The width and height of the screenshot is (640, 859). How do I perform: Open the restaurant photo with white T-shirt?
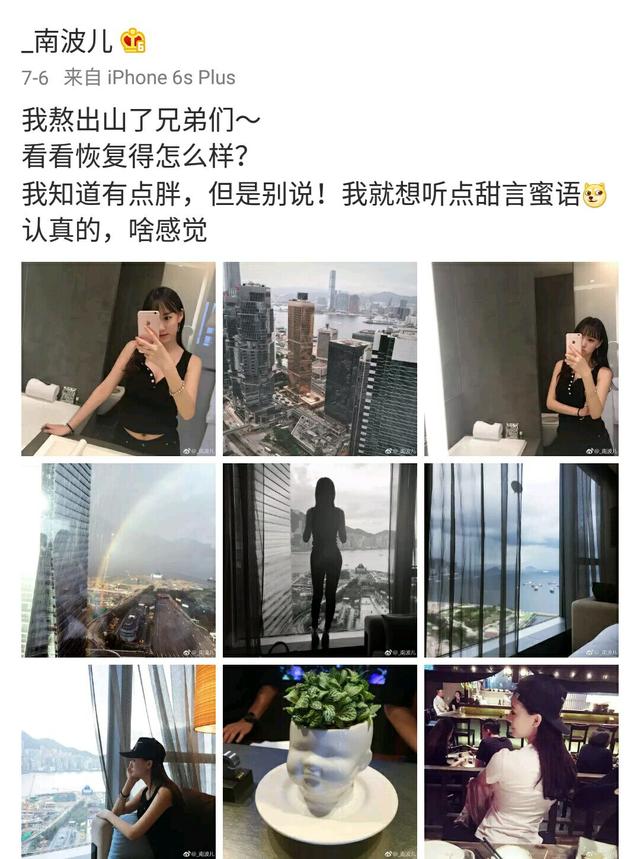click(x=521, y=761)
